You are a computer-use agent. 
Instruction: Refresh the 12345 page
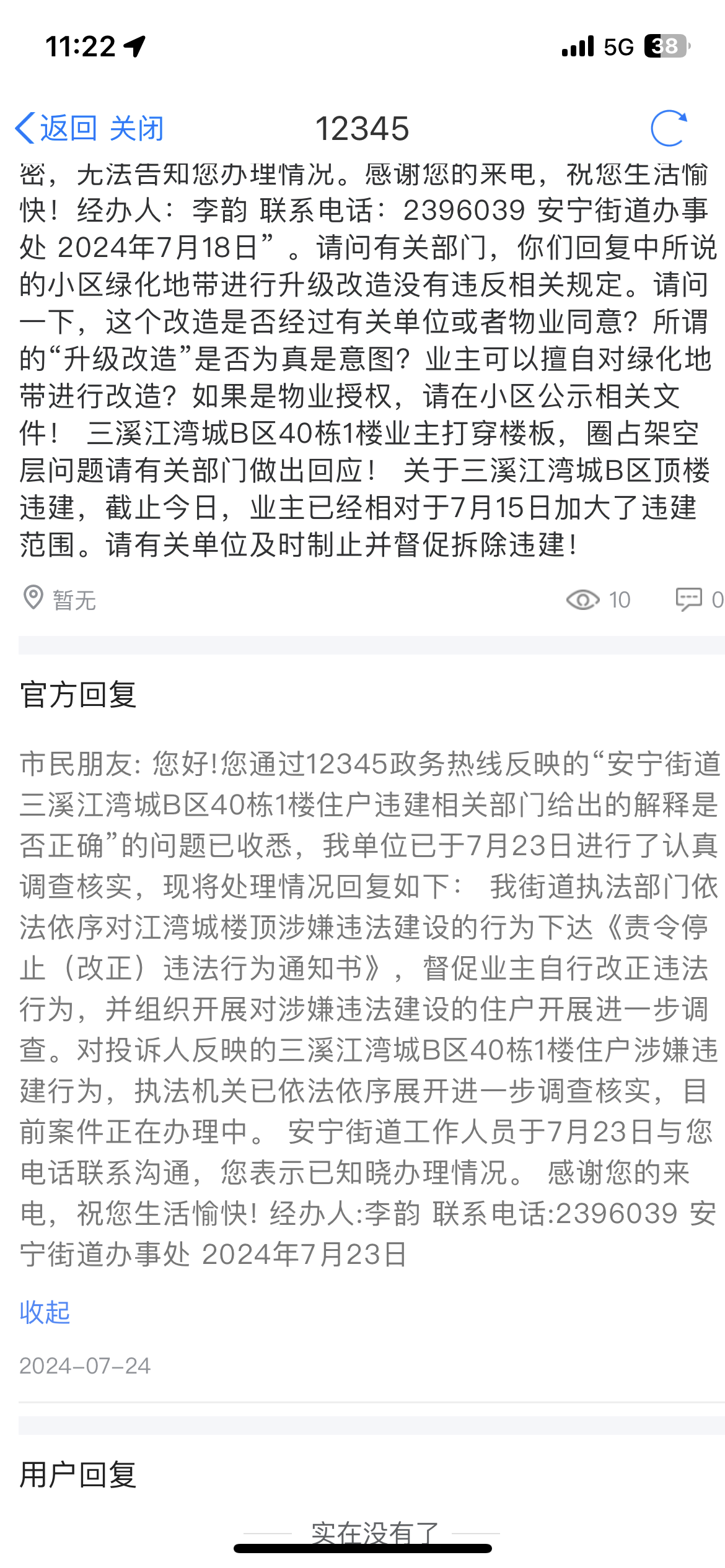(669, 129)
